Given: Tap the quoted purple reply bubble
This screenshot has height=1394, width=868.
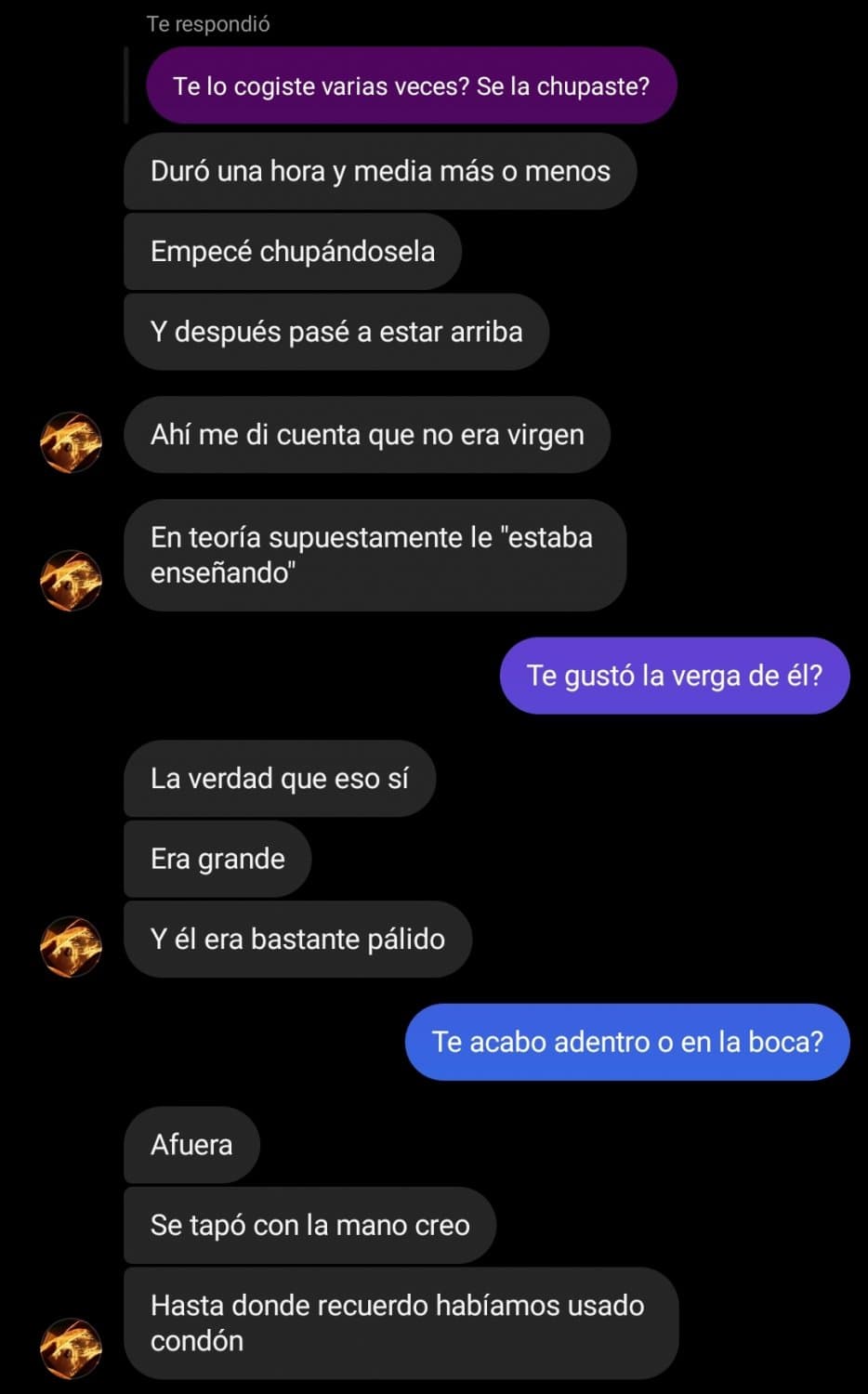Looking at the screenshot, I should coord(412,85).
